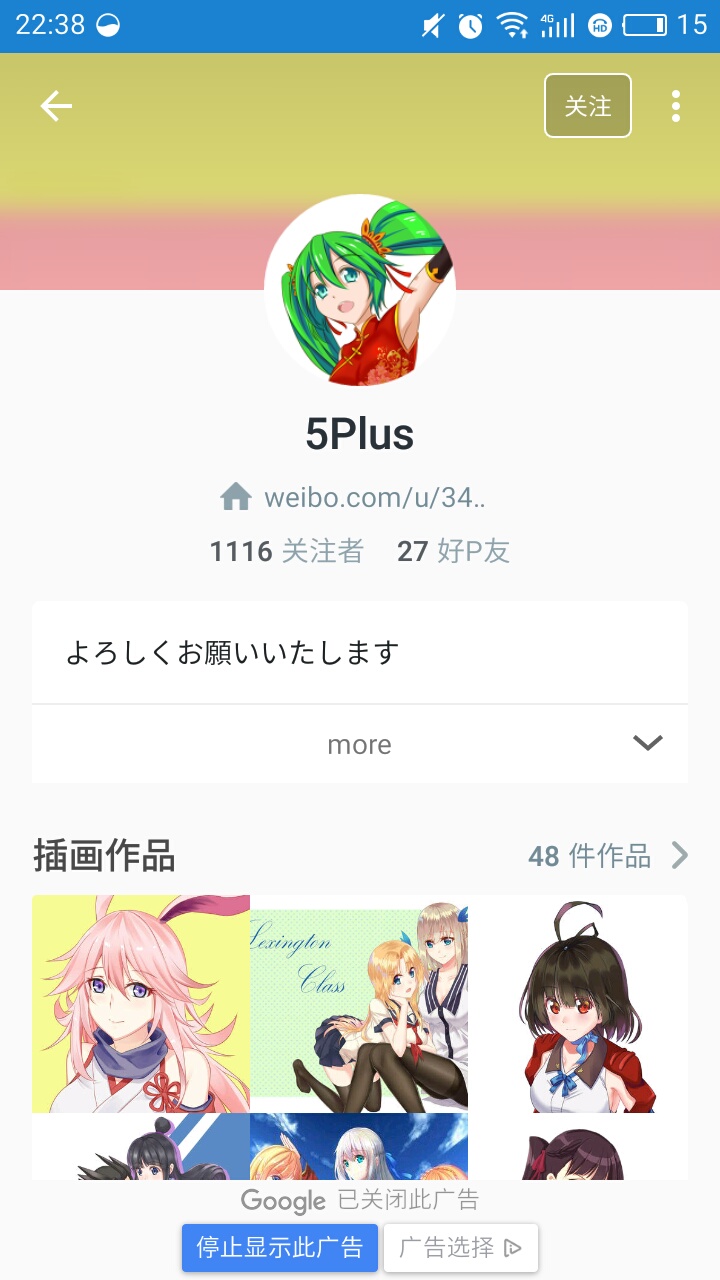720x1280 pixels.
Task: Open the 27 好P友 list
Action: [x=455, y=551]
